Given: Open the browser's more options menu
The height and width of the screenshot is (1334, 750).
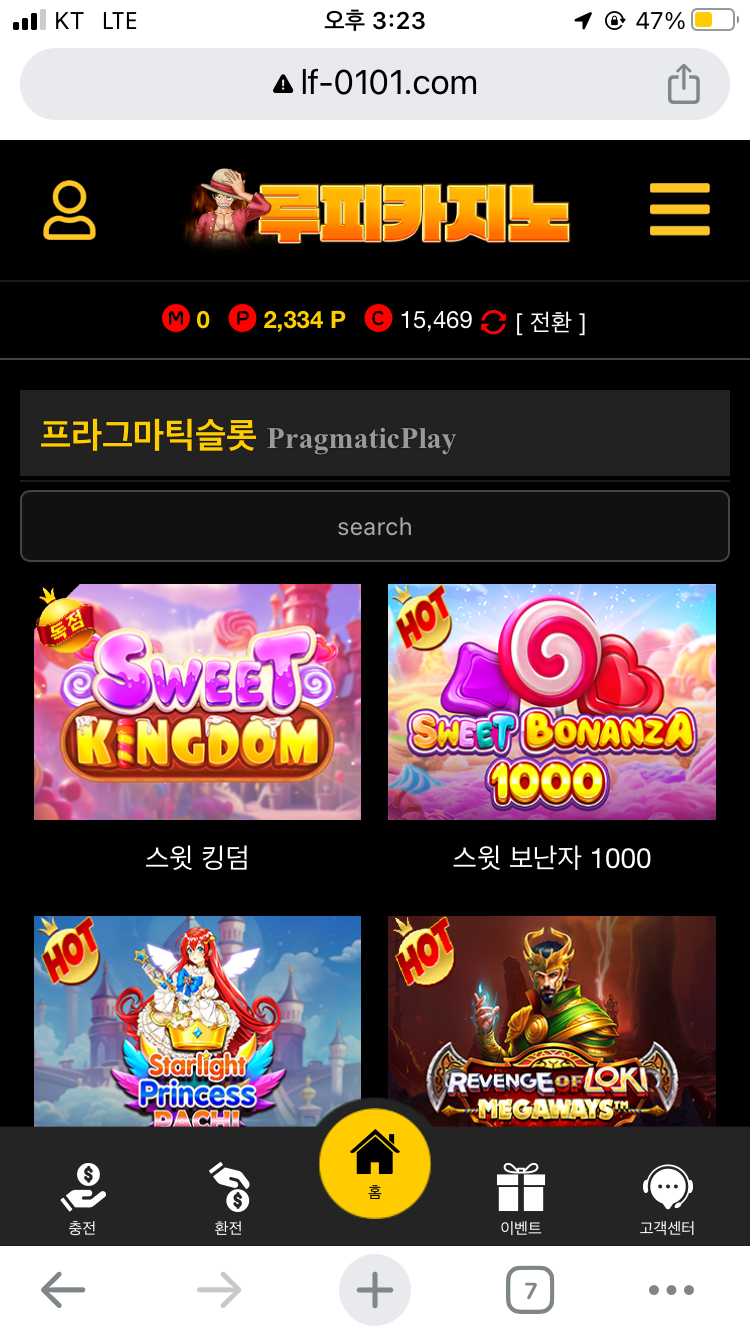Looking at the screenshot, I should 671,1290.
